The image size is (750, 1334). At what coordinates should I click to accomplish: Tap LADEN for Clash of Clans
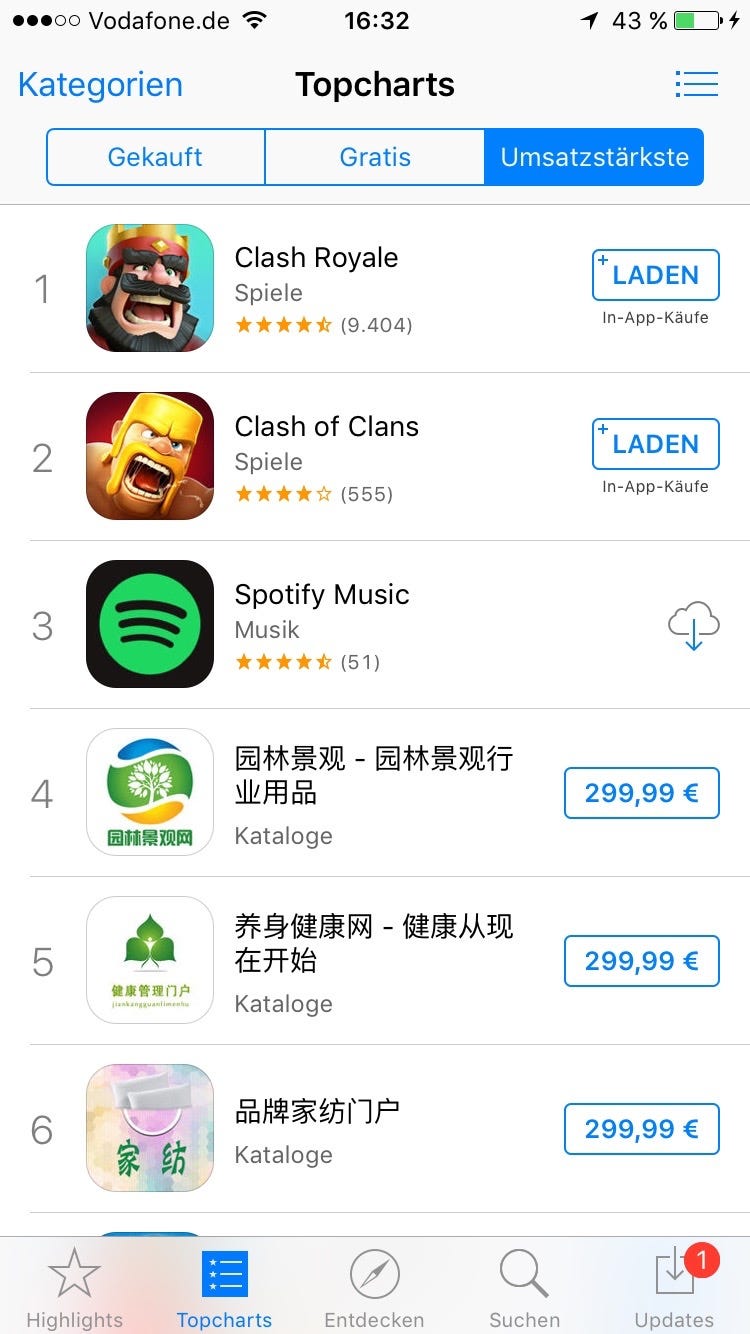655,444
